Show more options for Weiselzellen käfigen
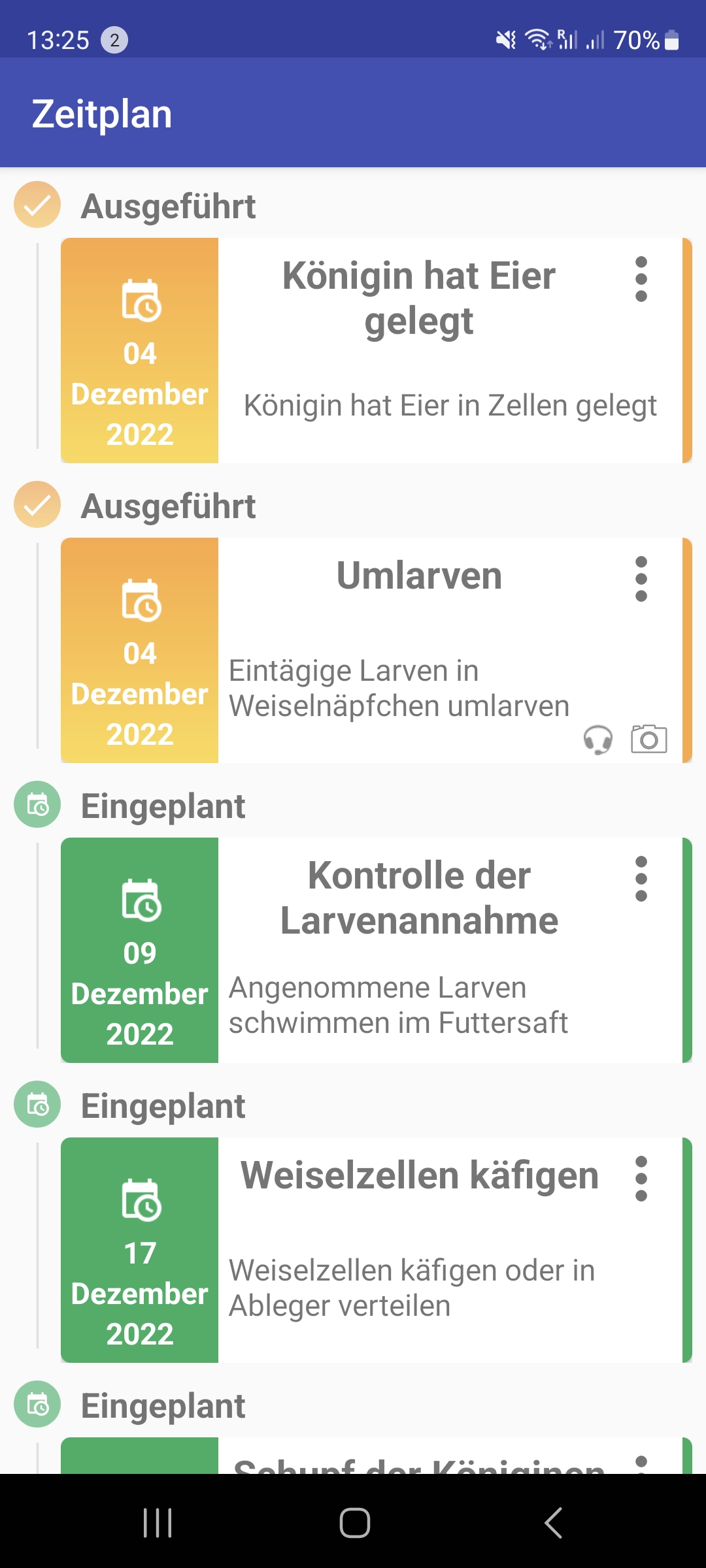 pyautogui.click(x=641, y=1179)
